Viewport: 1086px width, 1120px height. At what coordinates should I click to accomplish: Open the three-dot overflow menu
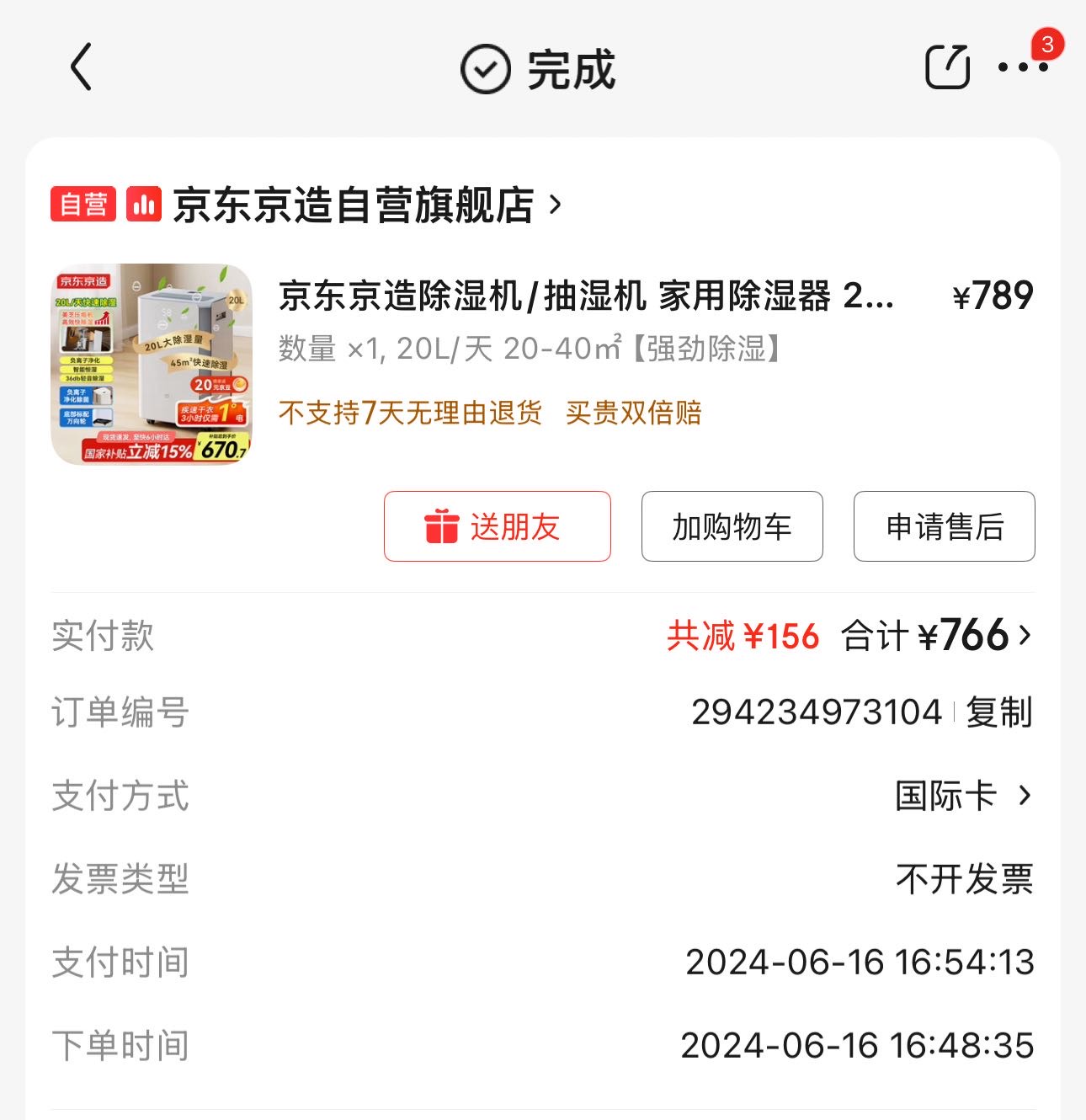pos(1023,68)
